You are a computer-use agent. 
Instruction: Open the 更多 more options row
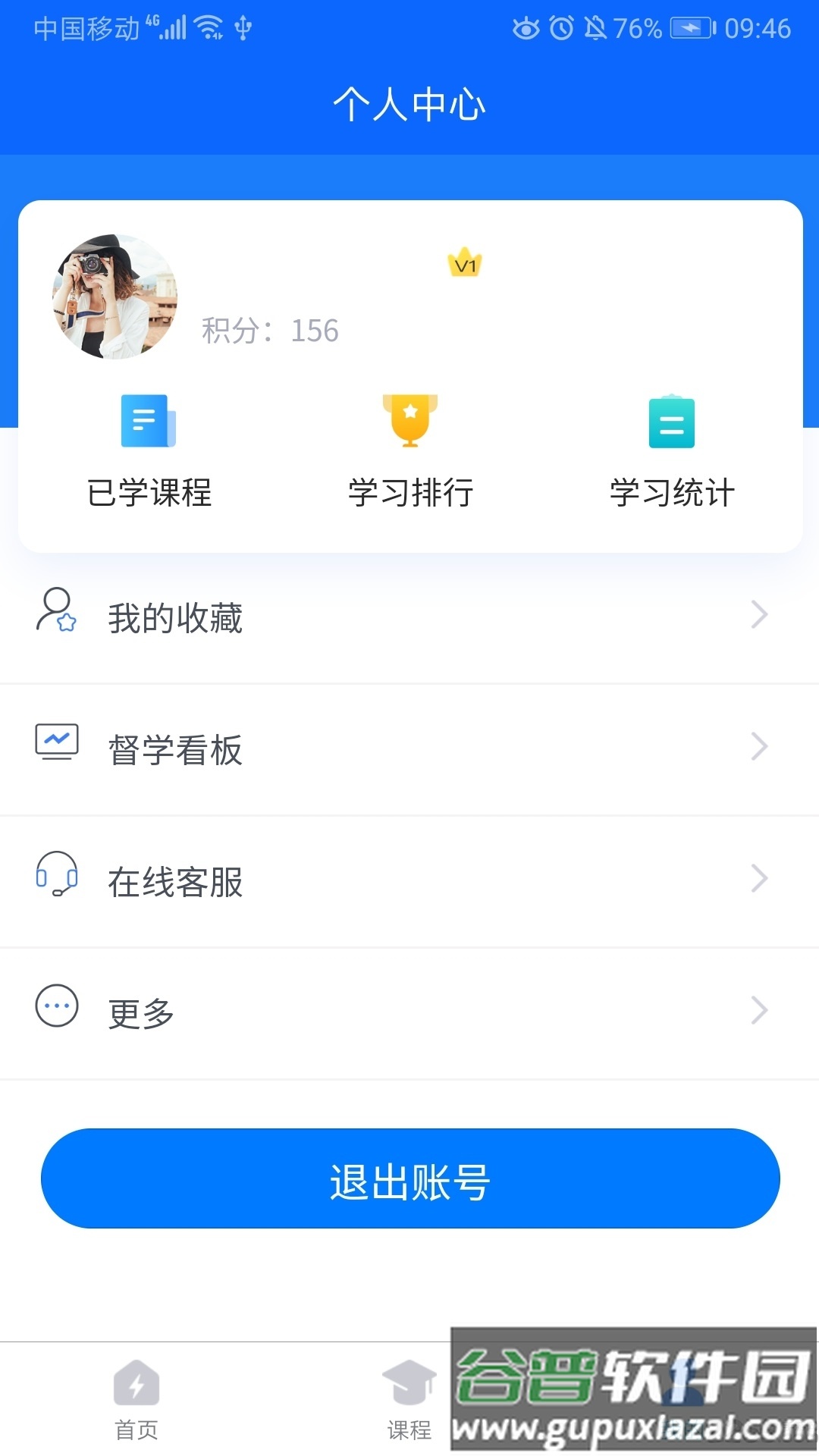pyautogui.click(x=409, y=1012)
